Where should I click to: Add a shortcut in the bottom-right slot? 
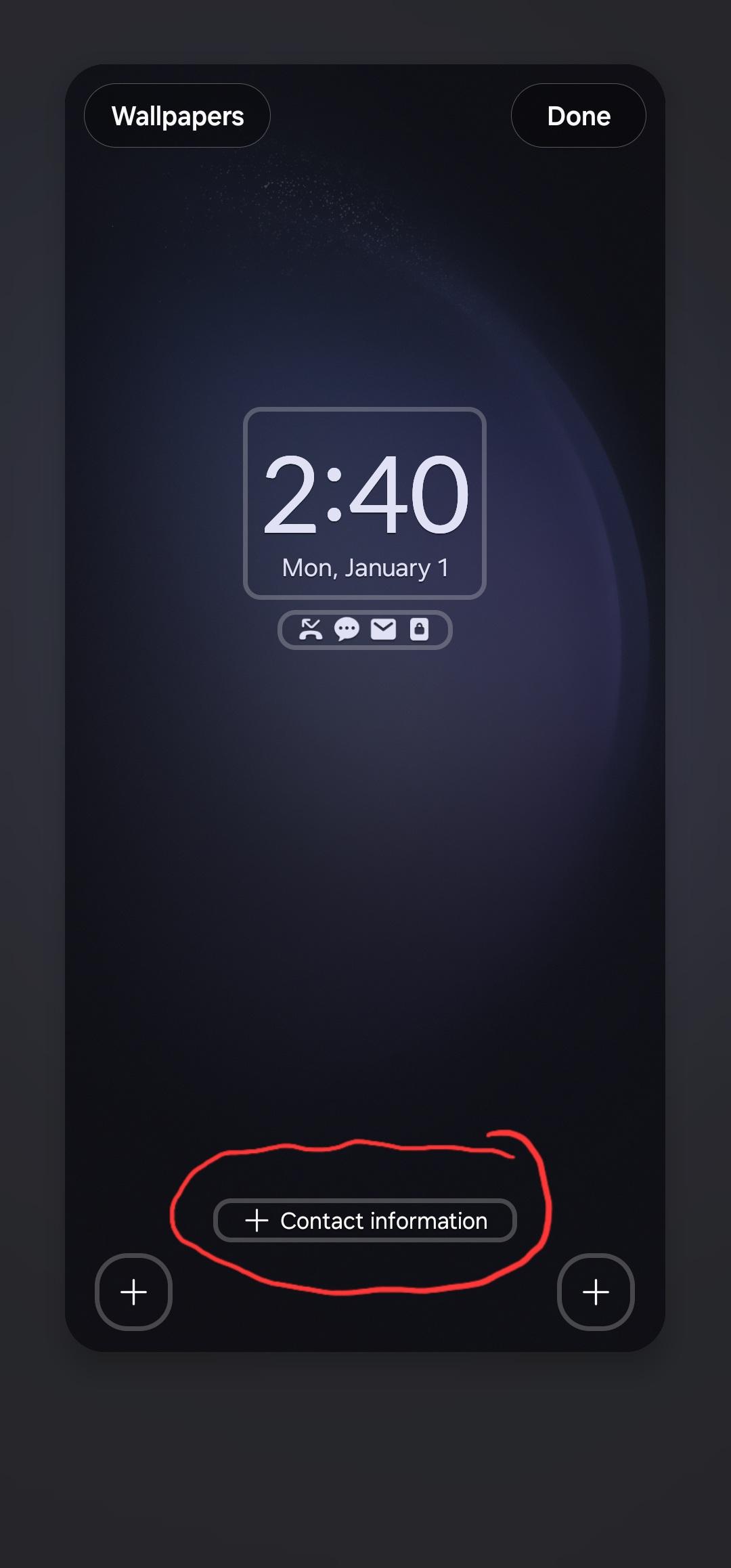click(596, 1292)
